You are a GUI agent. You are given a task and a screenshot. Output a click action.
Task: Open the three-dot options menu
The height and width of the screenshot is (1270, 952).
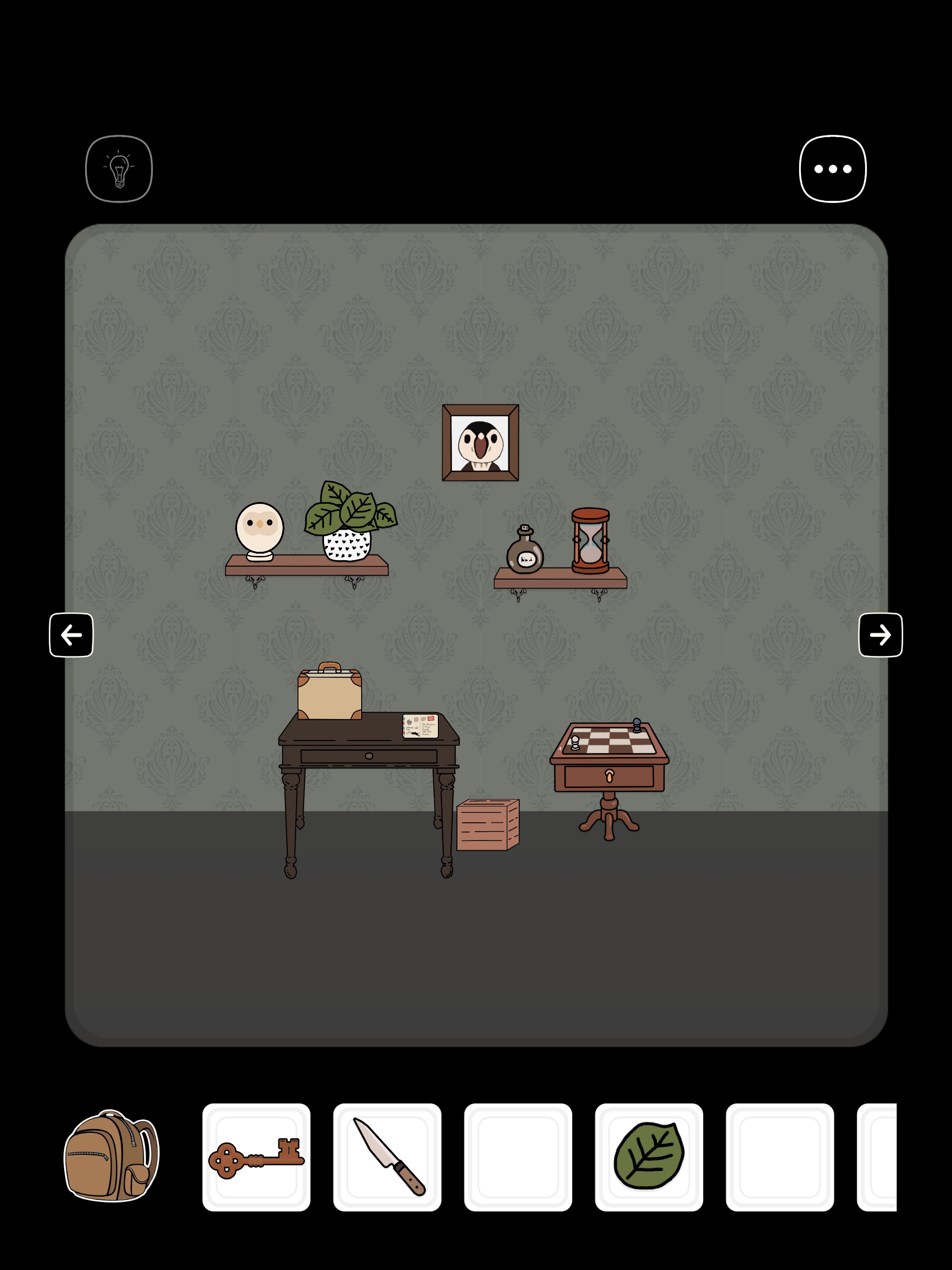tap(833, 169)
